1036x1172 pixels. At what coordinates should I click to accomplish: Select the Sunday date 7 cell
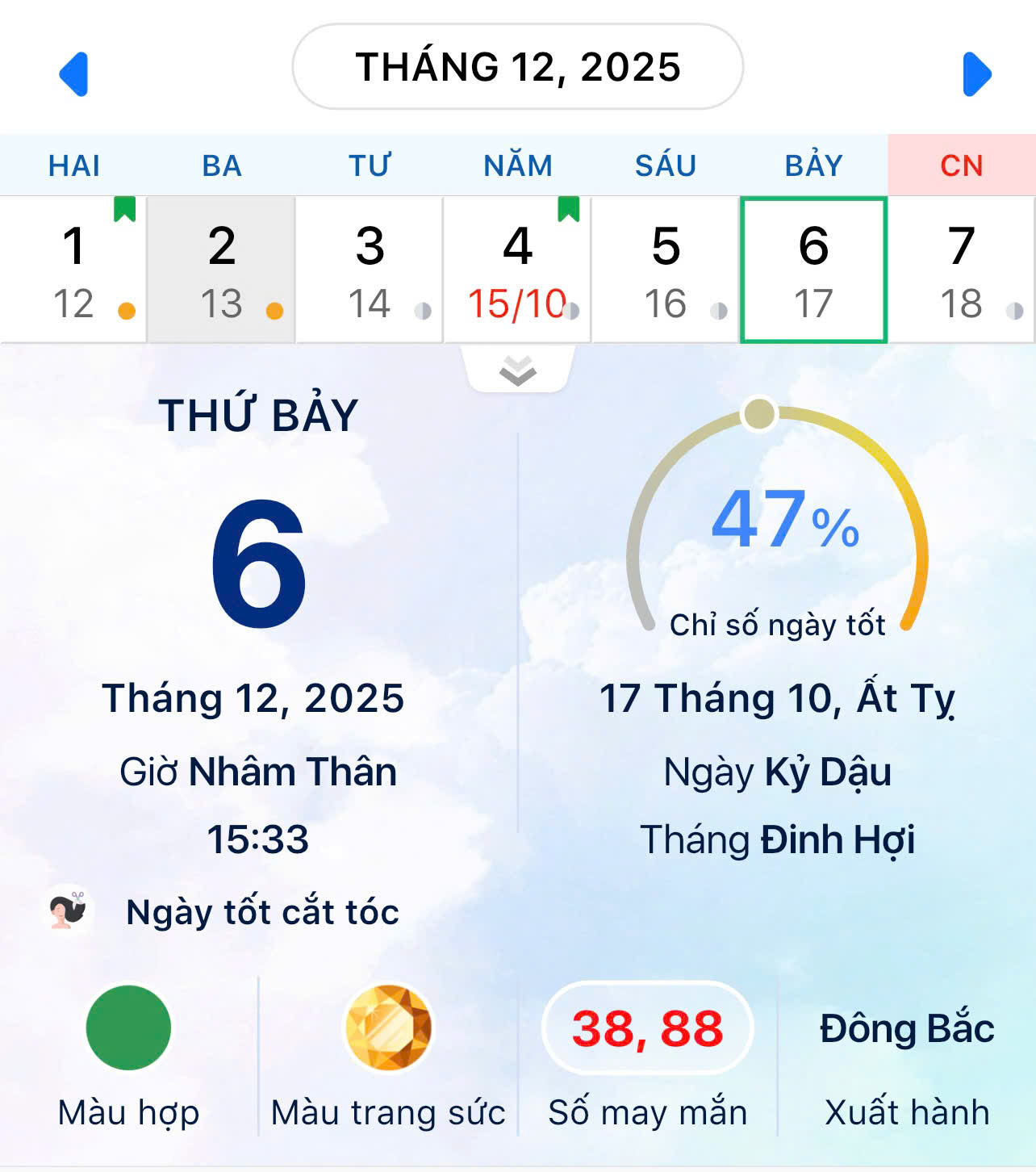[960, 268]
